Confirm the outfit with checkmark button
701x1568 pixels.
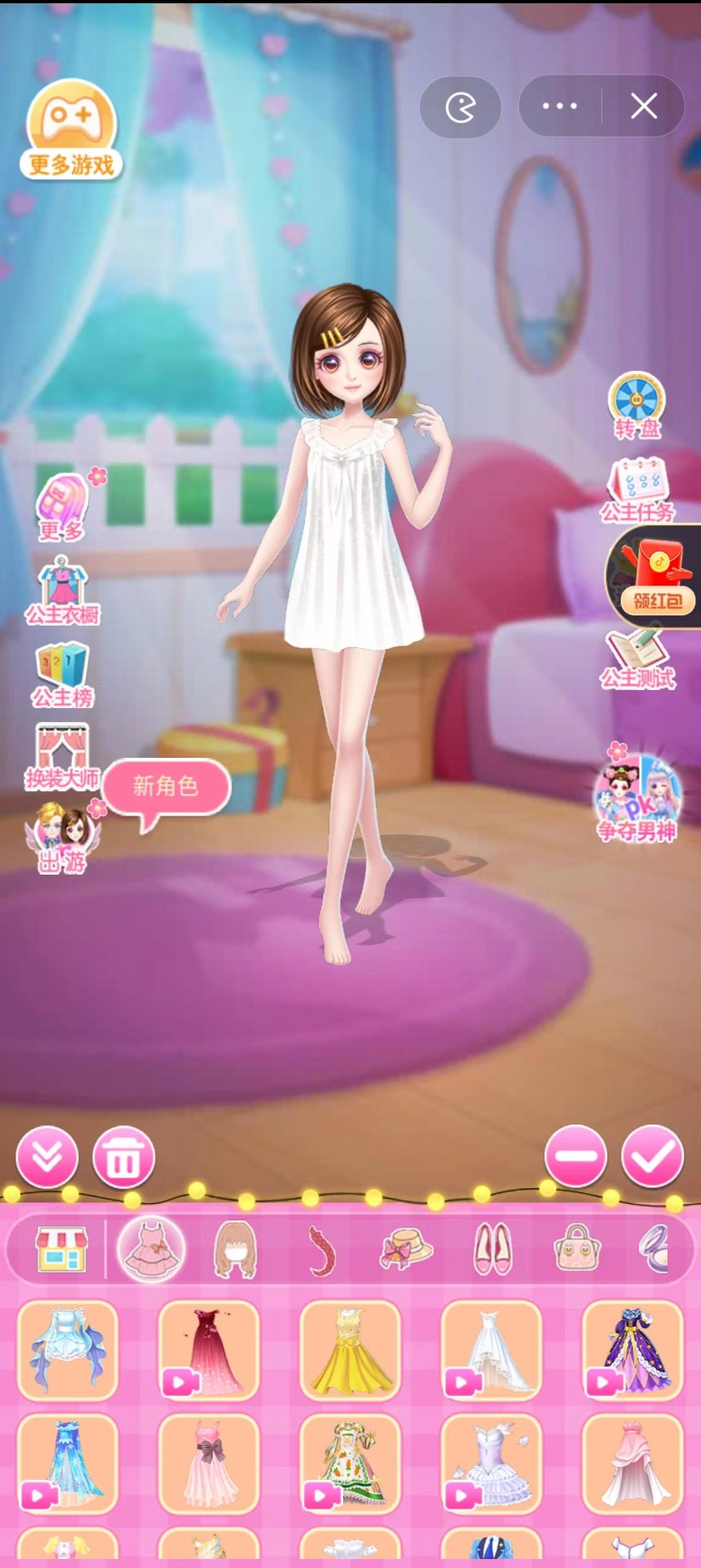652,1156
